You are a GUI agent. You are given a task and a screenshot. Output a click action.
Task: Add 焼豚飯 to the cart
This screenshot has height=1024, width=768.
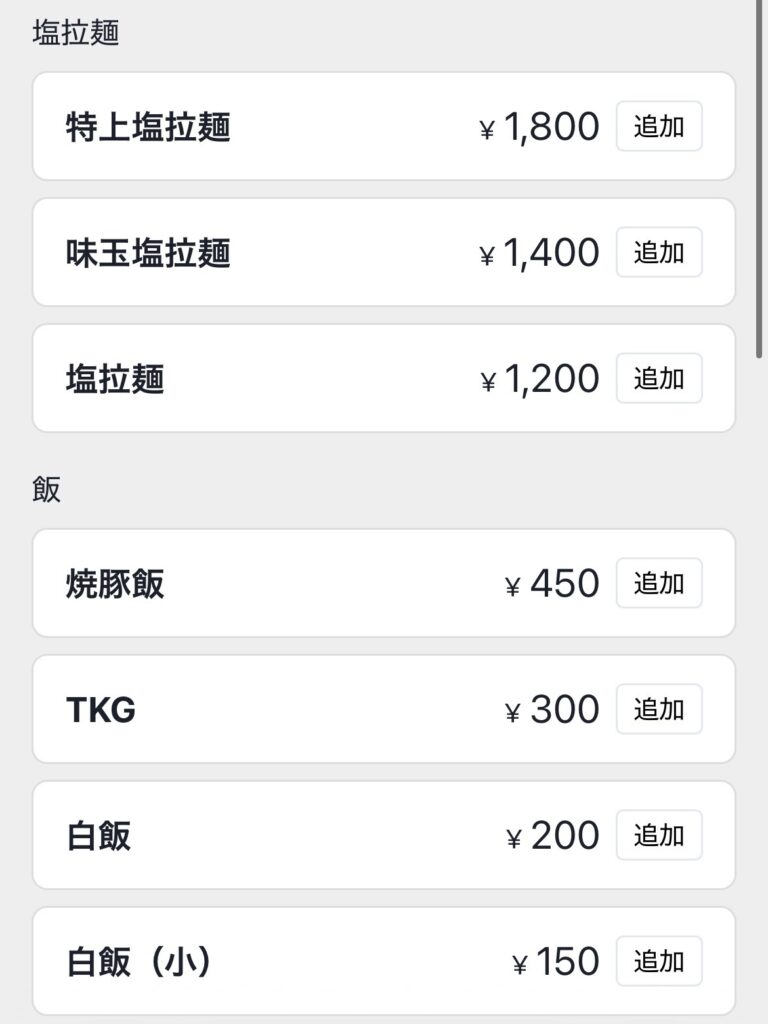click(x=659, y=583)
